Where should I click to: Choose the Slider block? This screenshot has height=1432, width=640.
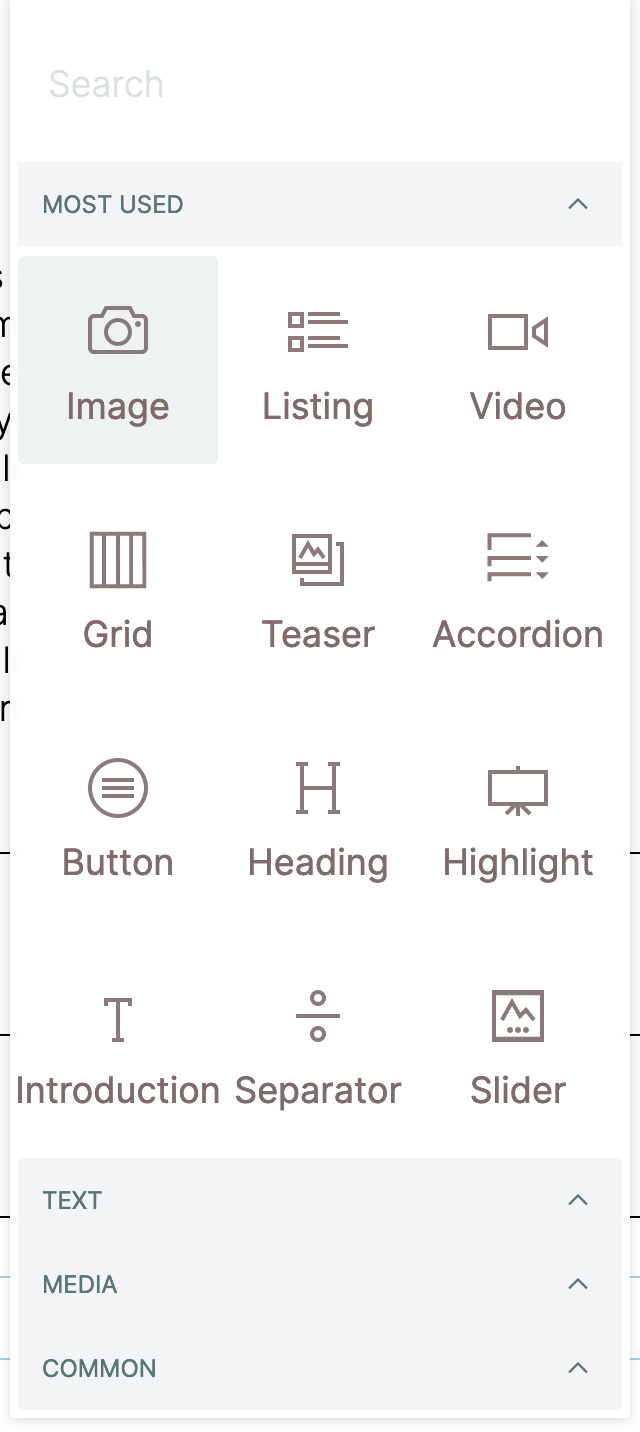pos(518,1044)
